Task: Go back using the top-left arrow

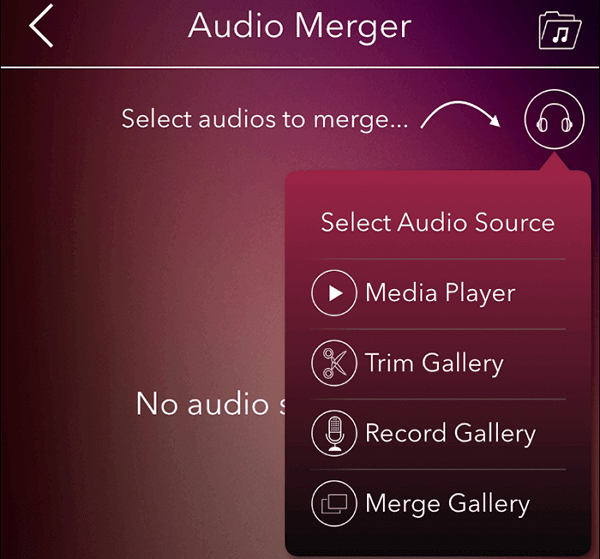Action: click(x=42, y=27)
